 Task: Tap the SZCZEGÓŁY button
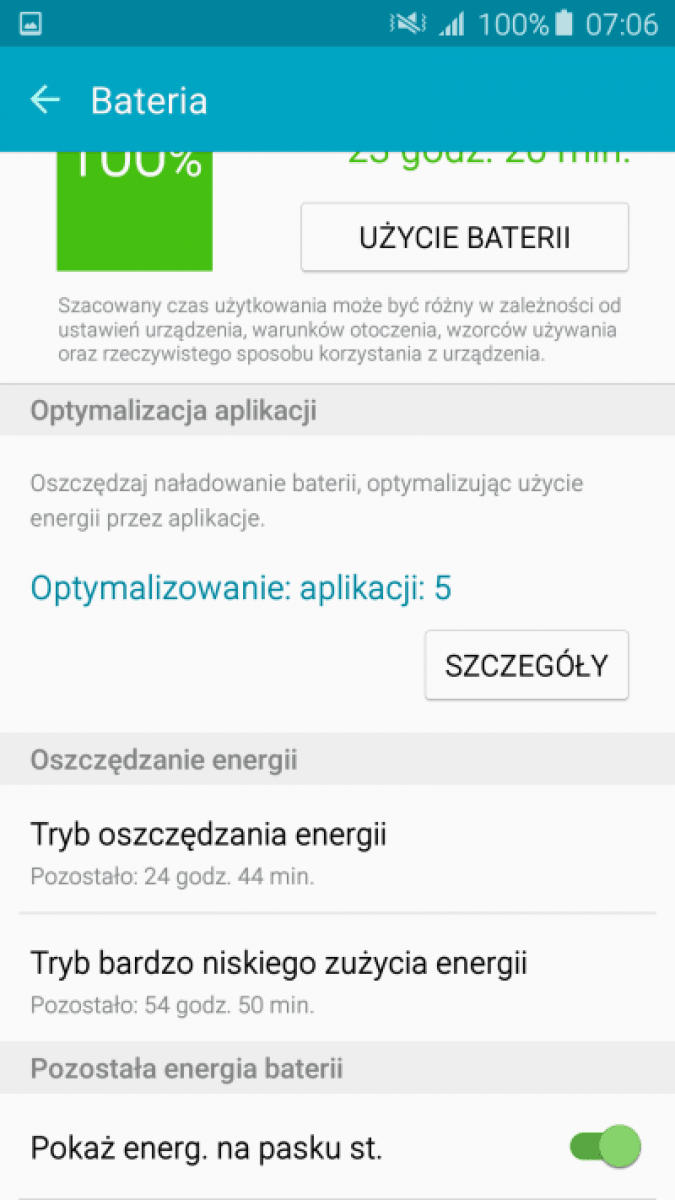[x=526, y=665]
